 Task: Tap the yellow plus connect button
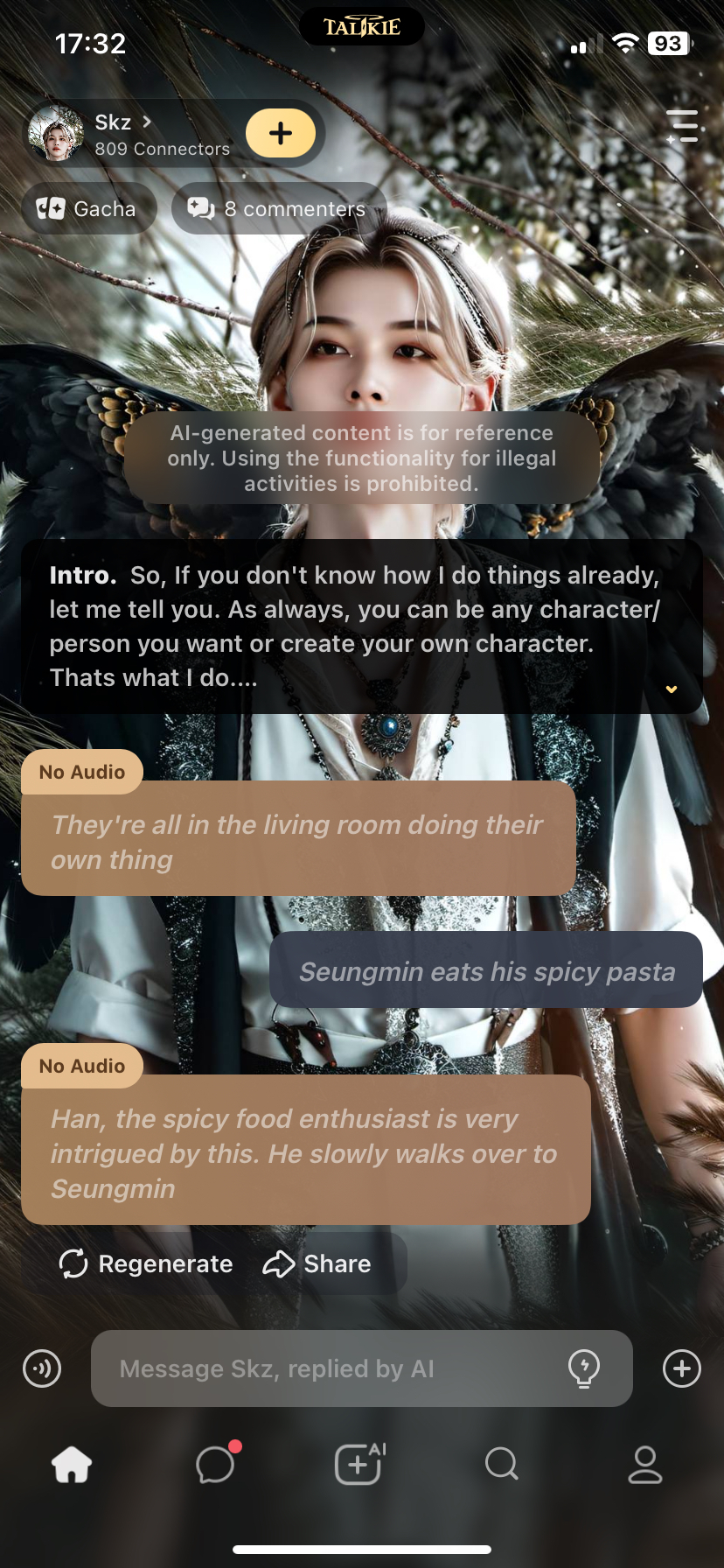point(280,133)
